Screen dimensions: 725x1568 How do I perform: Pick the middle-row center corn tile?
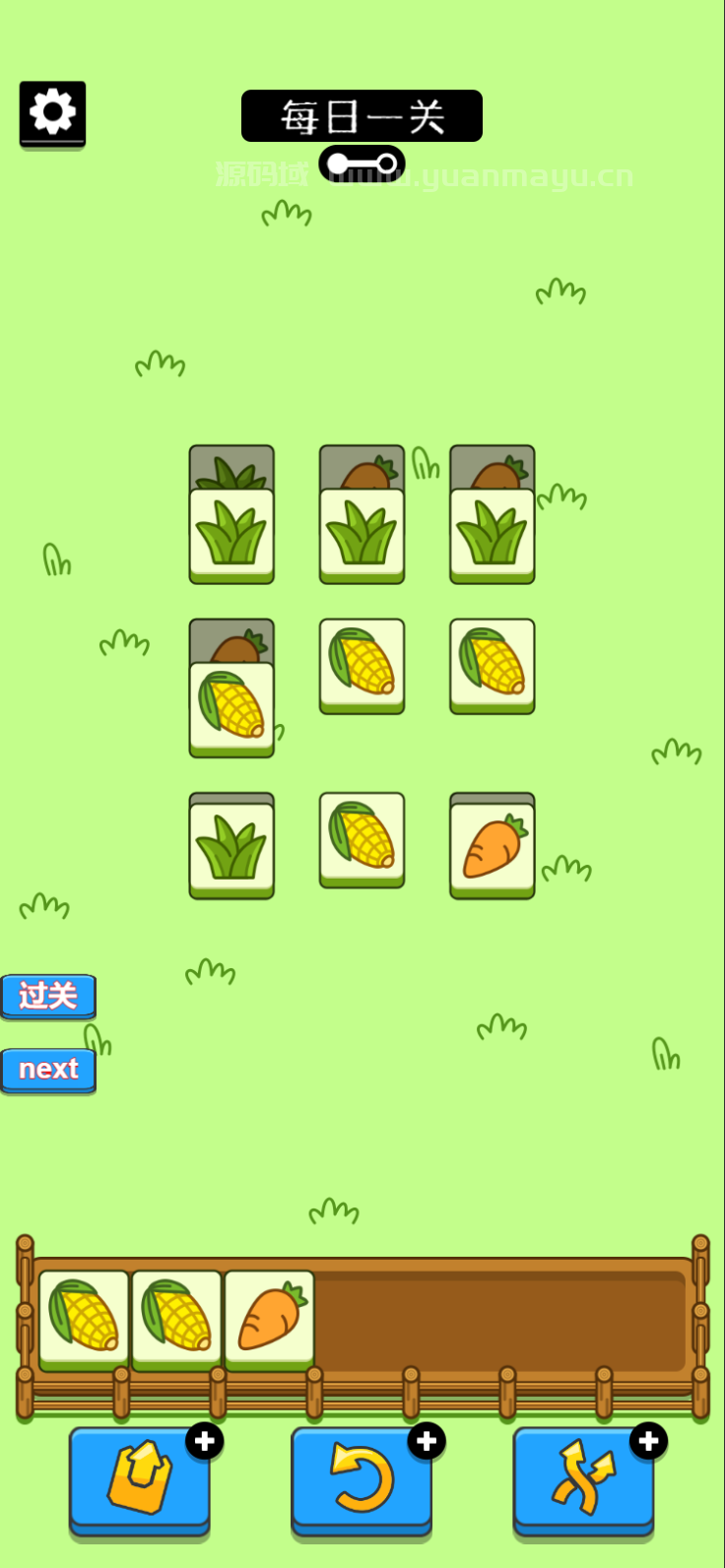coord(362,664)
